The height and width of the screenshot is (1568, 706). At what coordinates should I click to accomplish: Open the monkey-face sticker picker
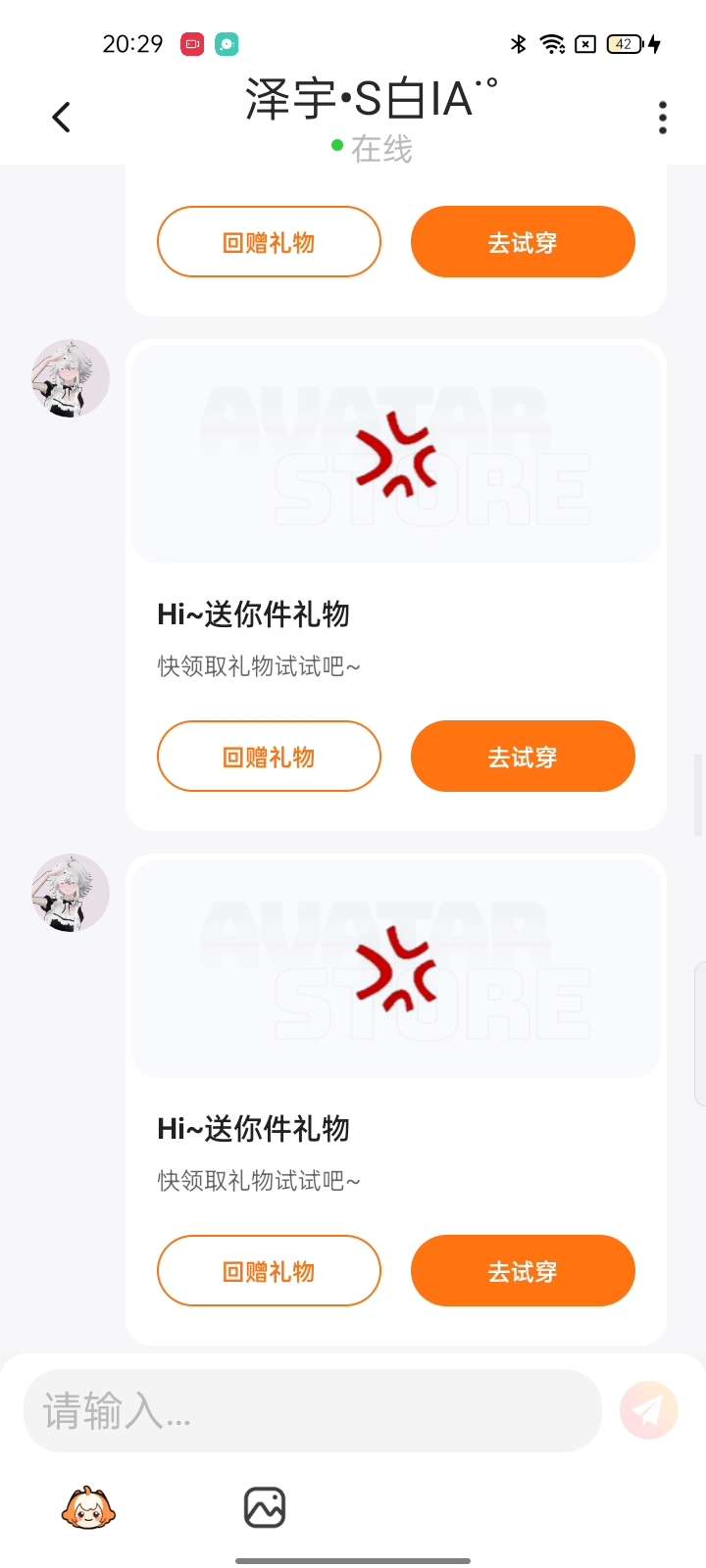pyautogui.click(x=88, y=1507)
